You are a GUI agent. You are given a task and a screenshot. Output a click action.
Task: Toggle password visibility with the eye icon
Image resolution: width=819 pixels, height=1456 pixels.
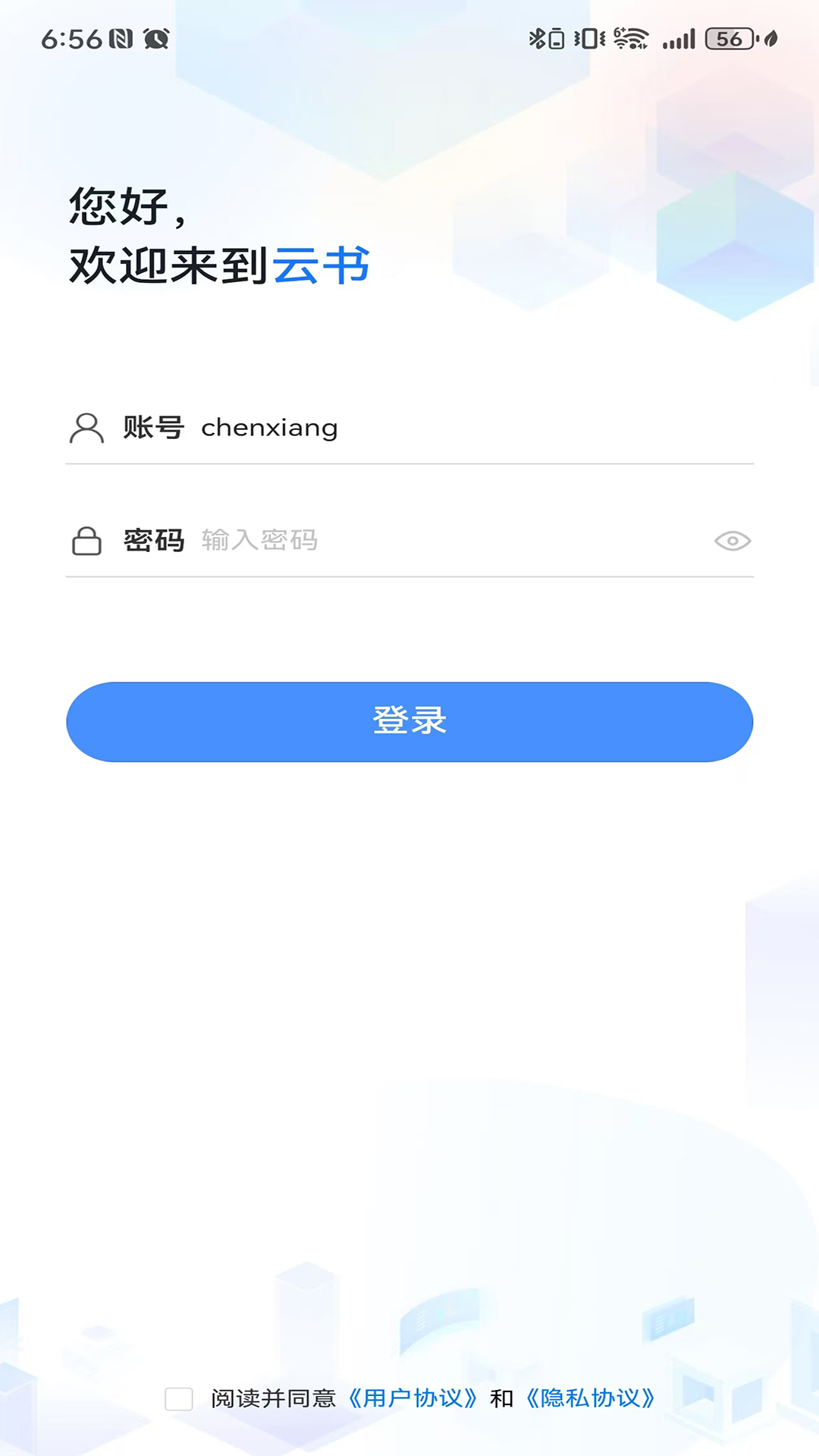[733, 541]
